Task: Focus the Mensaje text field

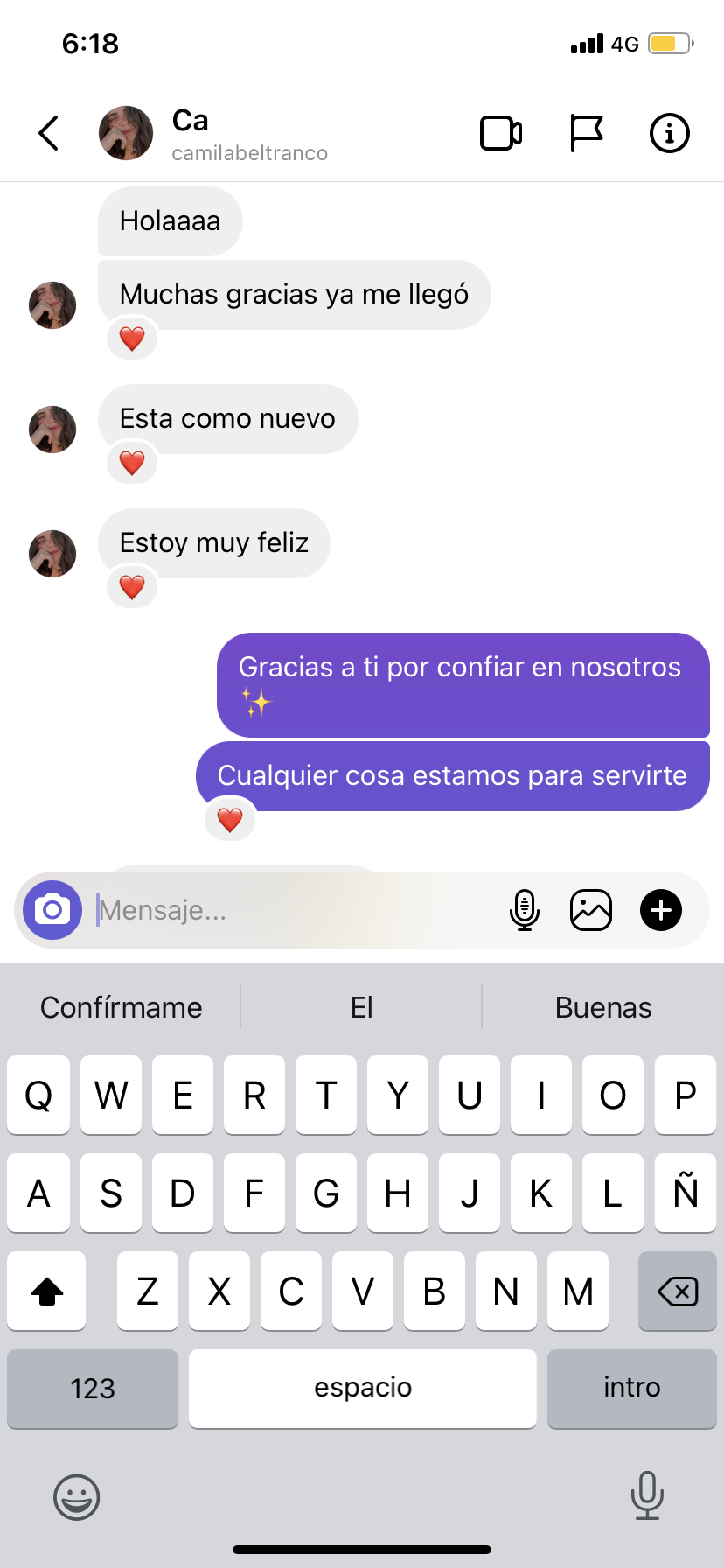Action: click(289, 910)
